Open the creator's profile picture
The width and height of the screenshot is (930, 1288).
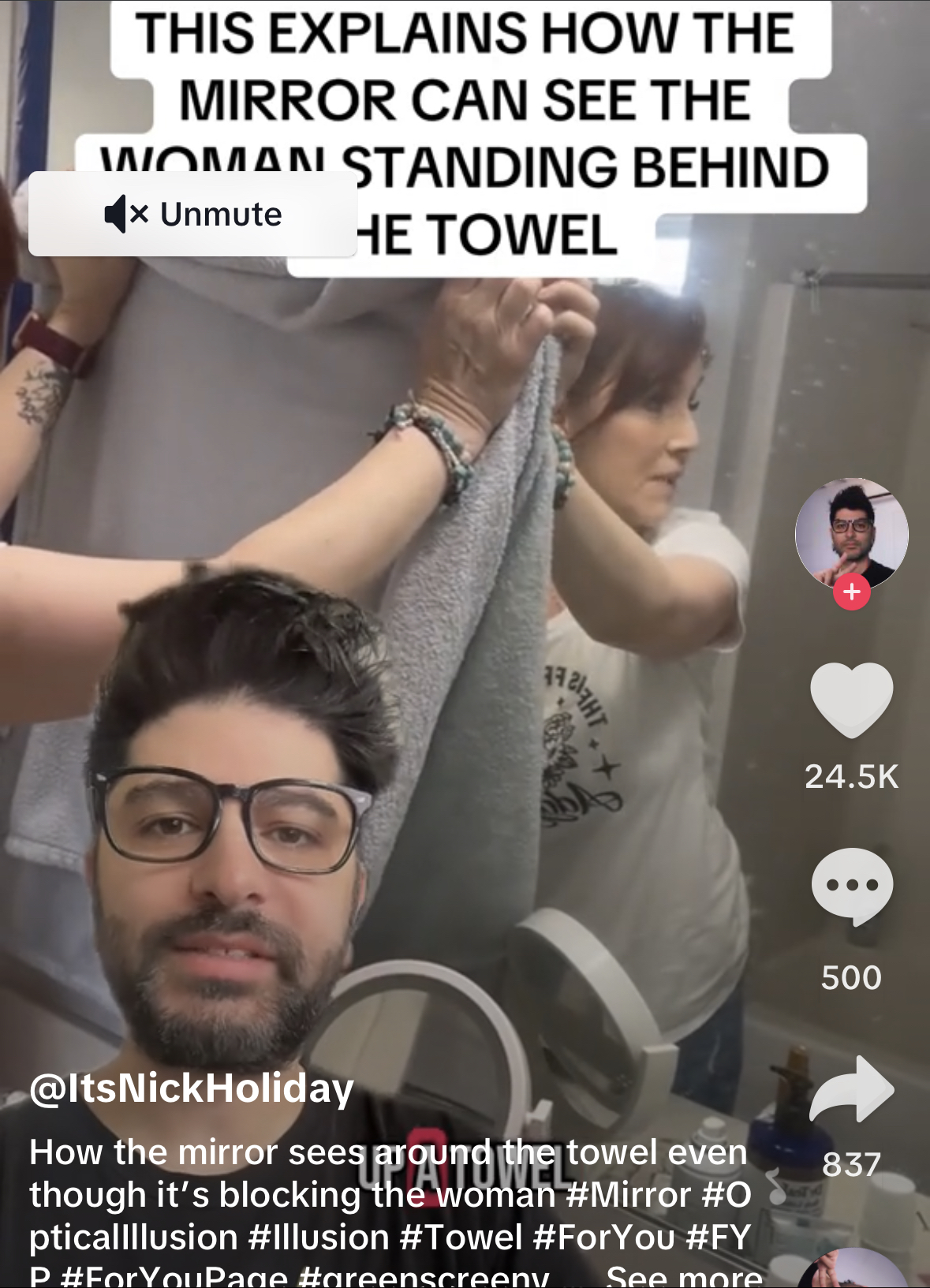click(x=851, y=534)
